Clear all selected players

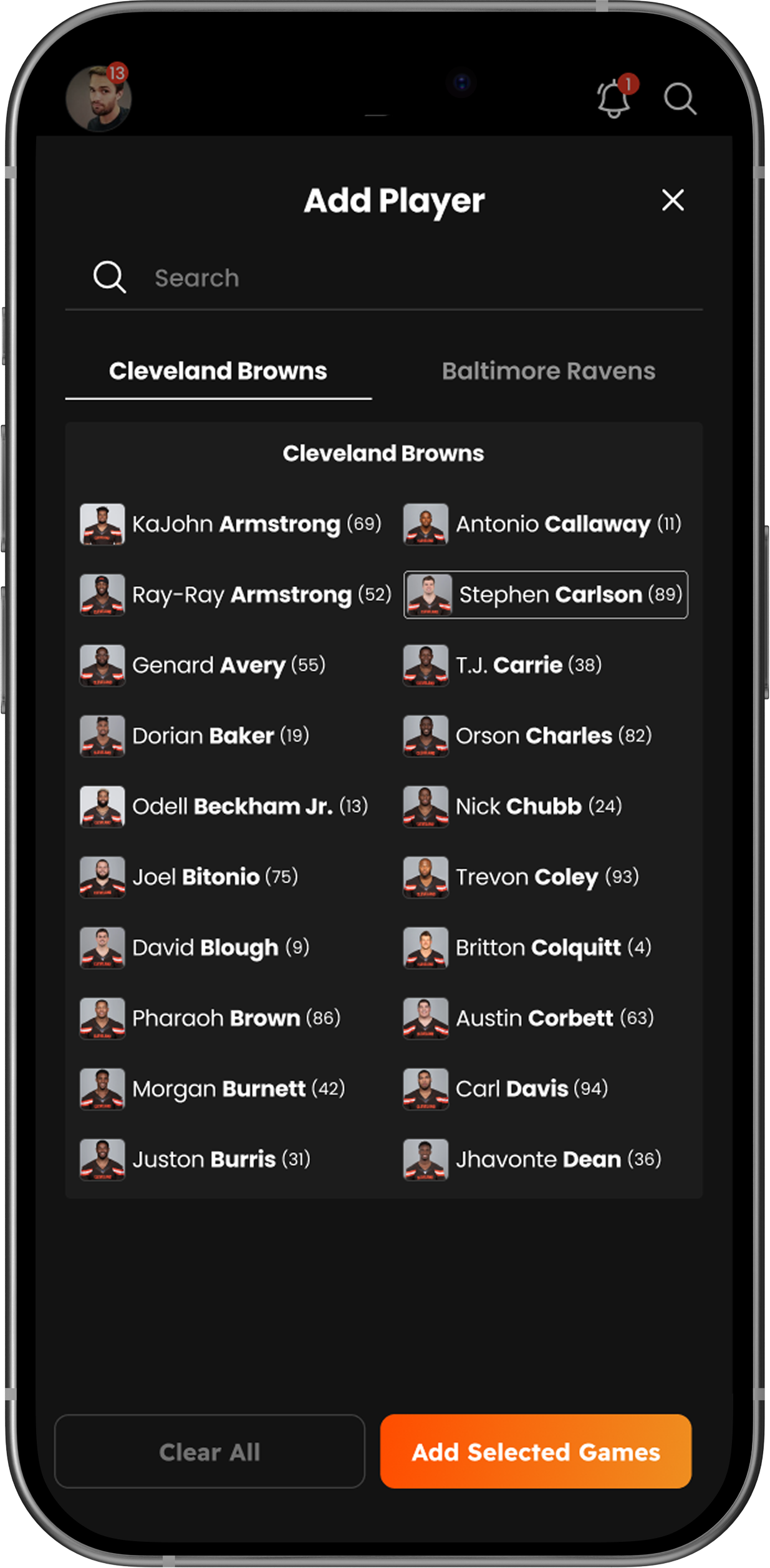pos(209,1451)
